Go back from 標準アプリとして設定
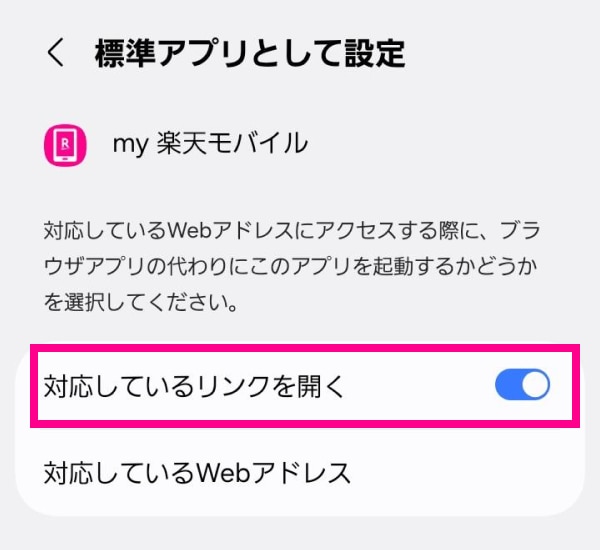600x550 pixels. pos(56,54)
